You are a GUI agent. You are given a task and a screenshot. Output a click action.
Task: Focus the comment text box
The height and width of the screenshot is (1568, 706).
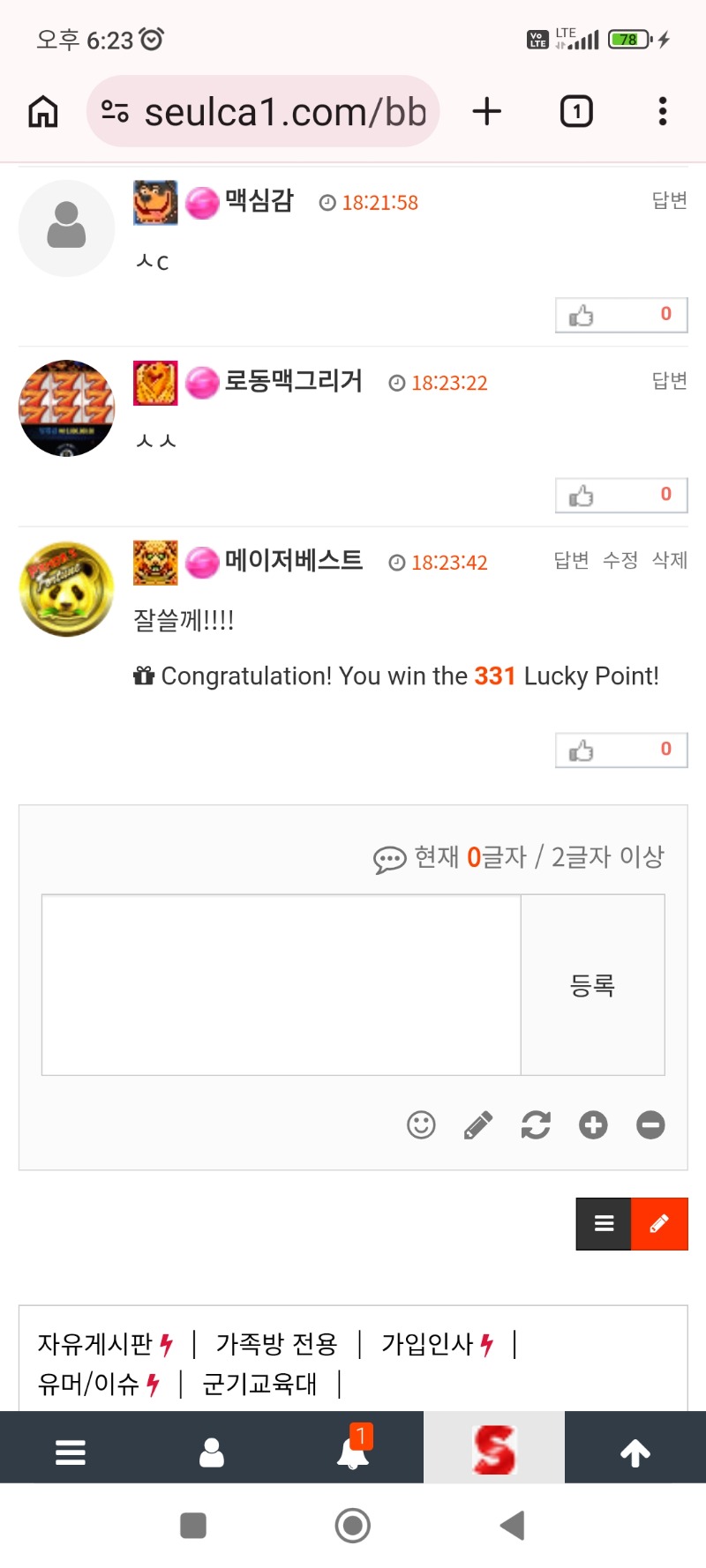point(281,984)
